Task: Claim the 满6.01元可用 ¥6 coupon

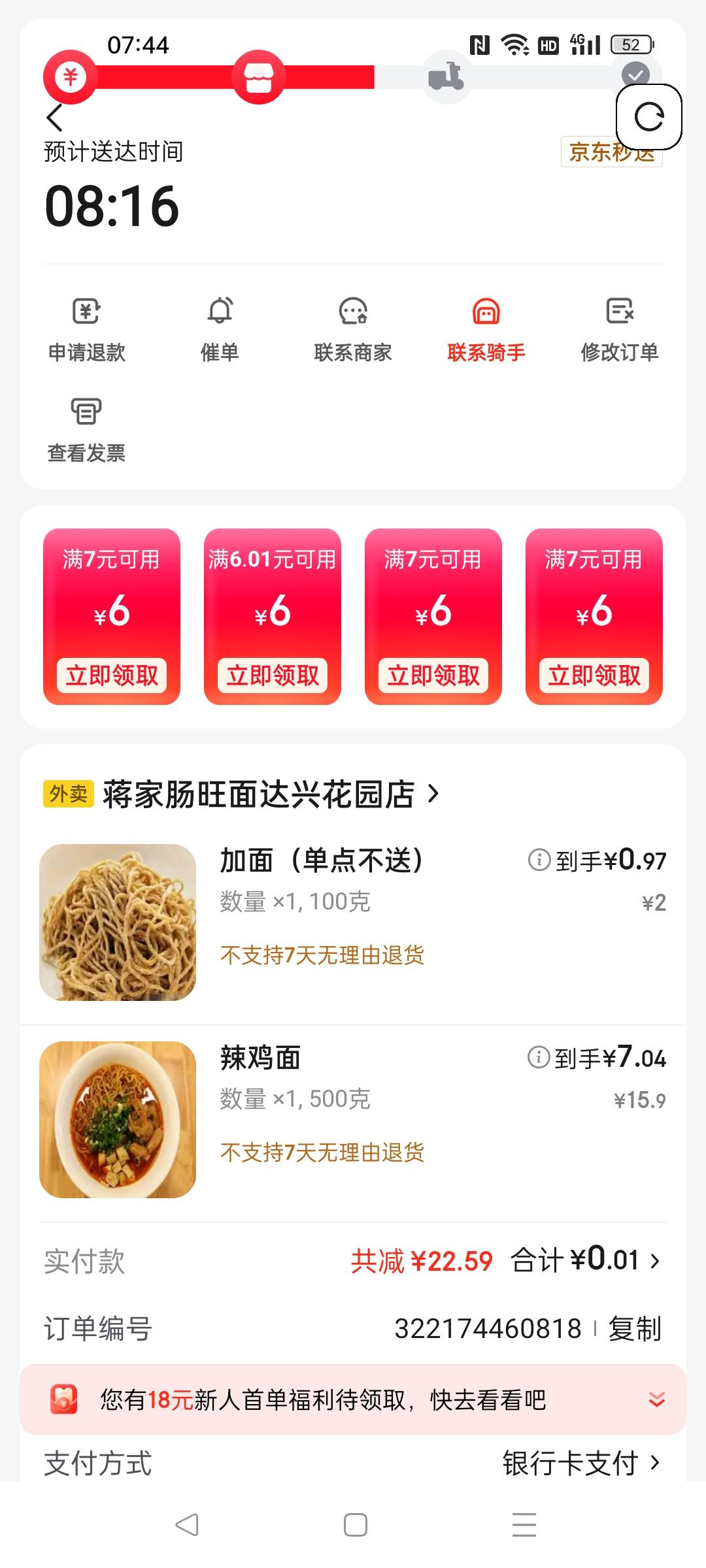Action: coord(273,675)
